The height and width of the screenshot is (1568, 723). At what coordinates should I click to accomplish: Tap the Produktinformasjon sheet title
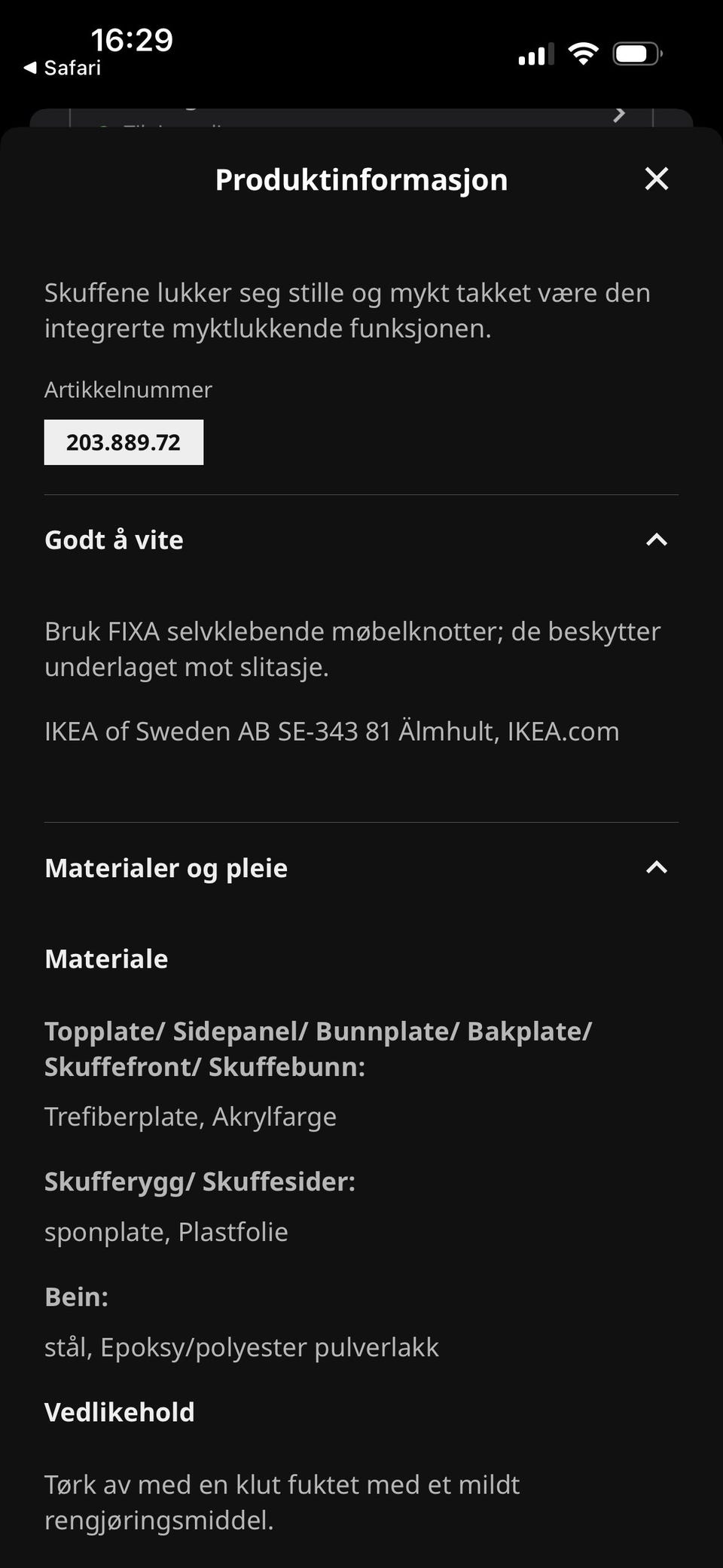(361, 179)
